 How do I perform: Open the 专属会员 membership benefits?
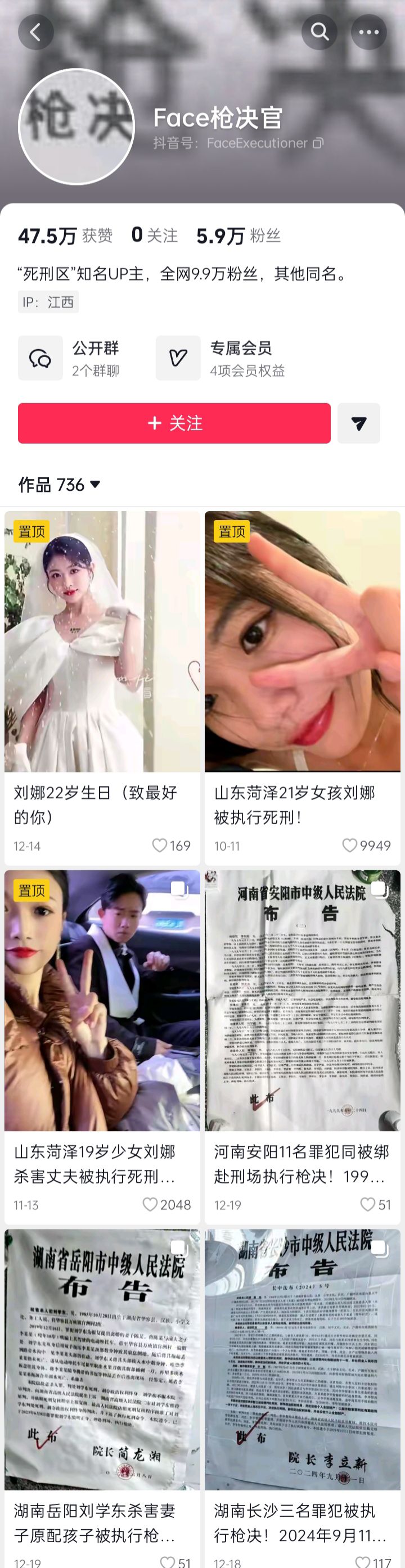[x=220, y=358]
